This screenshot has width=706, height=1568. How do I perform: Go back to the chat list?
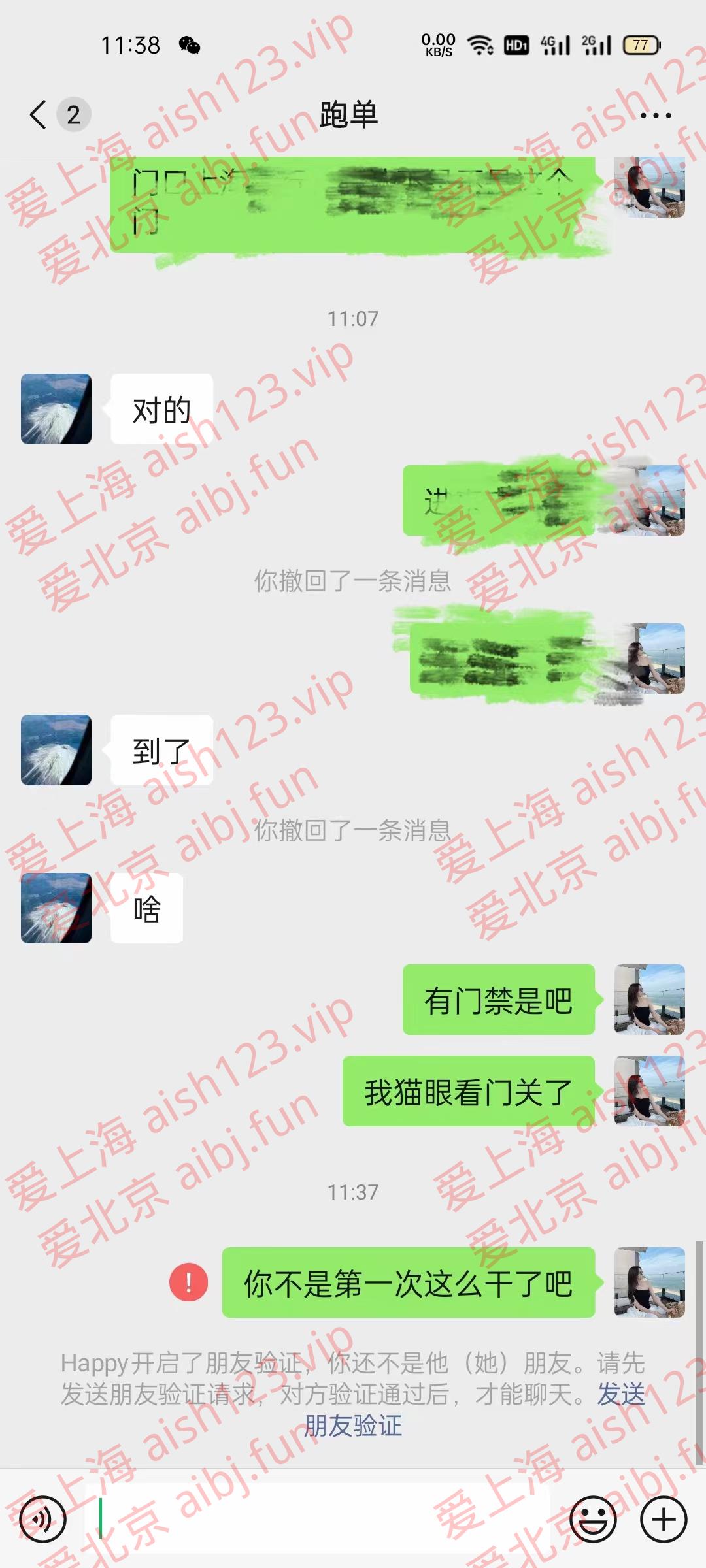point(39,115)
